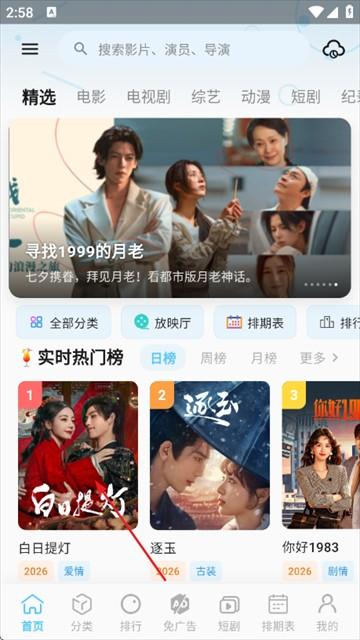
Task: Switch to the 电视剧 top tab
Action: pyautogui.click(x=148, y=97)
